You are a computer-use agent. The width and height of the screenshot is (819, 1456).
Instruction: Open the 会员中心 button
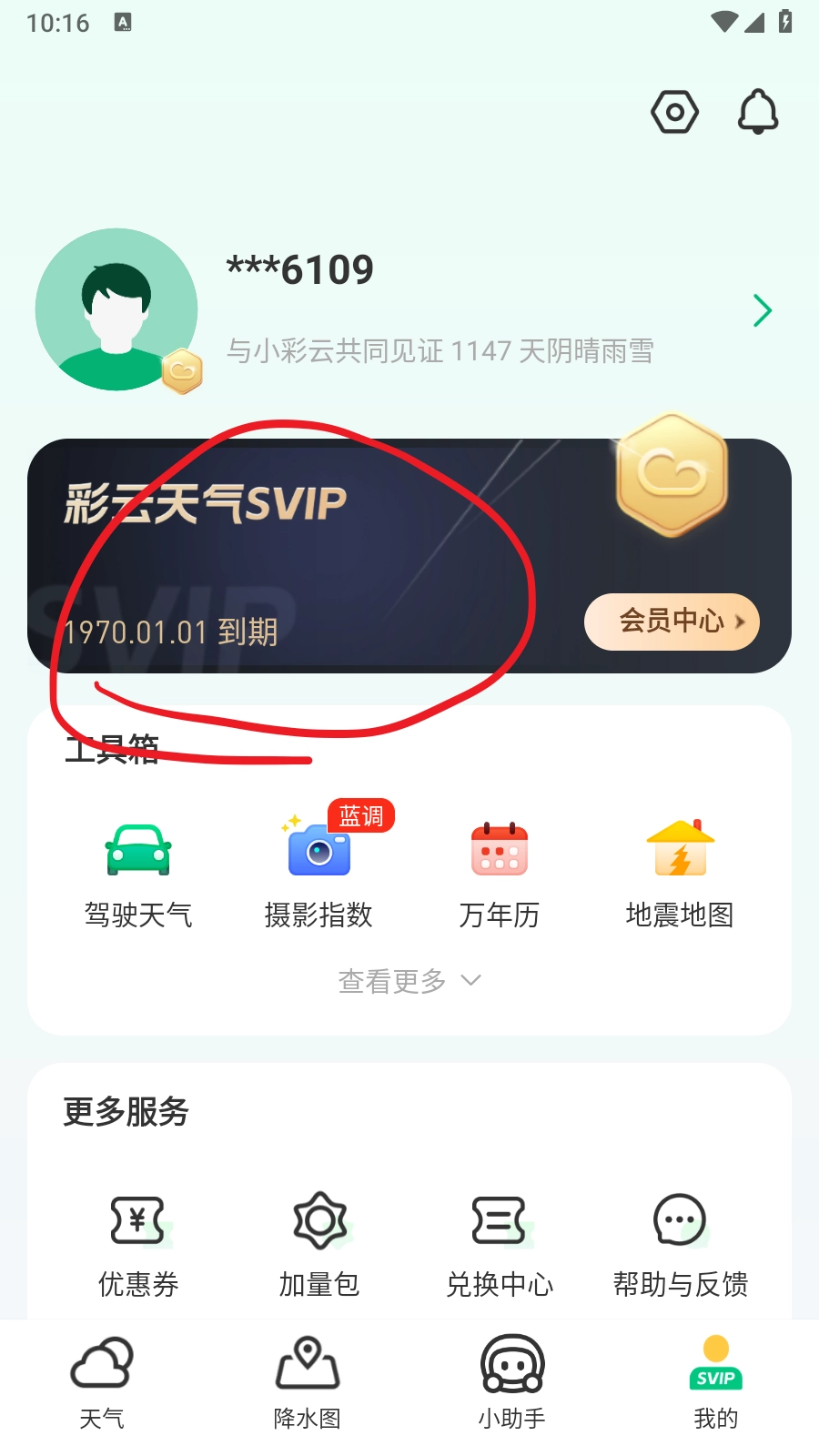[x=672, y=622]
